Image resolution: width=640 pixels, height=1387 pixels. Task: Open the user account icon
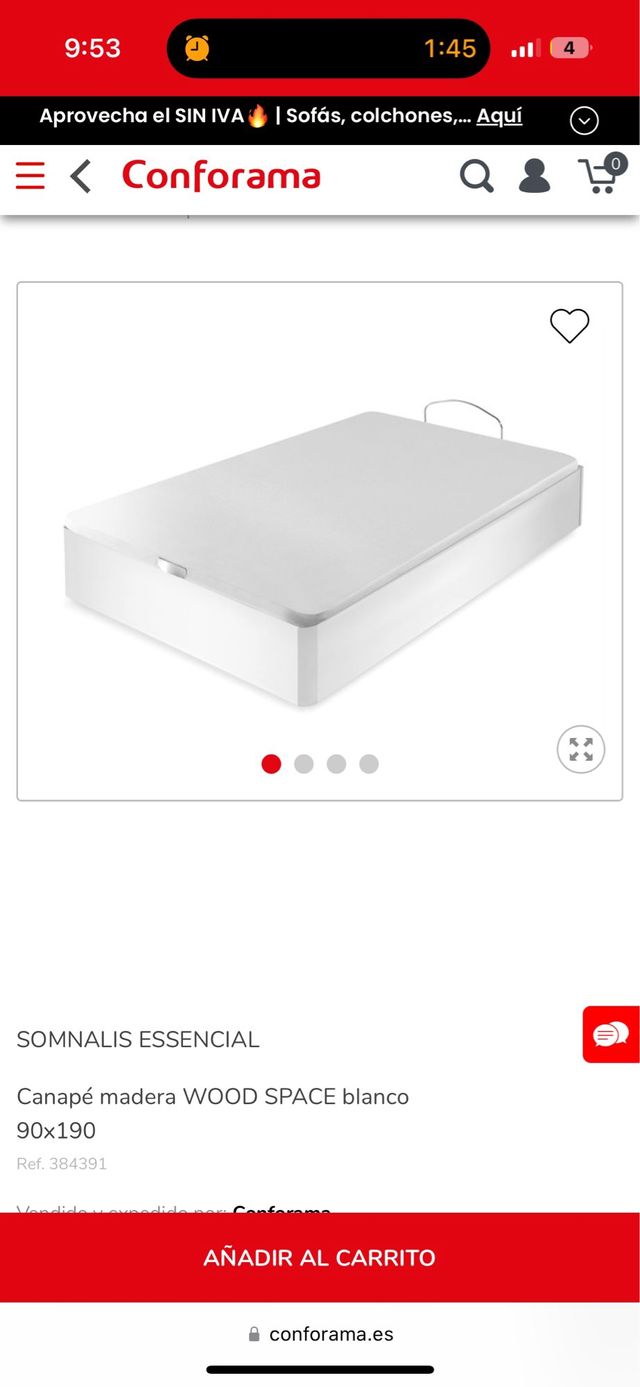(534, 177)
